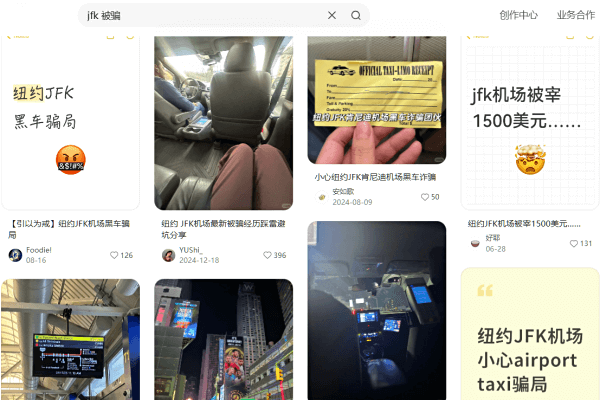Clear the search text
Viewport: 600px width, 400px height.
coord(332,16)
